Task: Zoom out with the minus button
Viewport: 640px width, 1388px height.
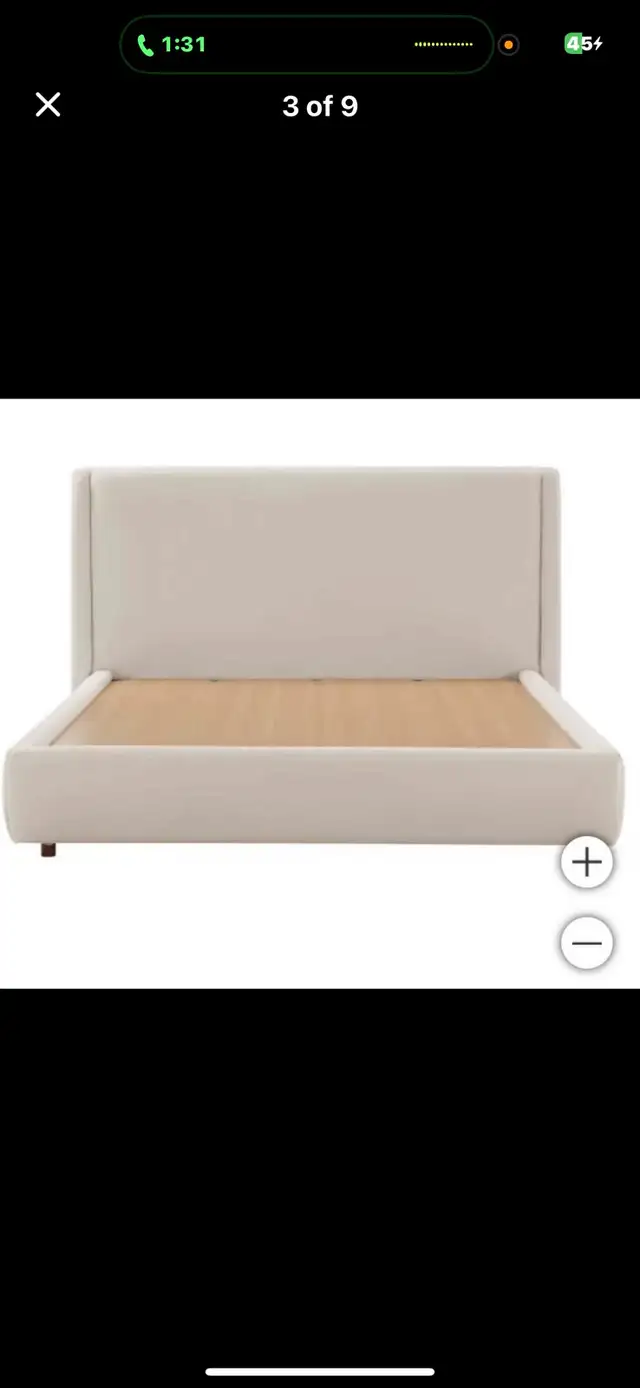Action: 587,943
